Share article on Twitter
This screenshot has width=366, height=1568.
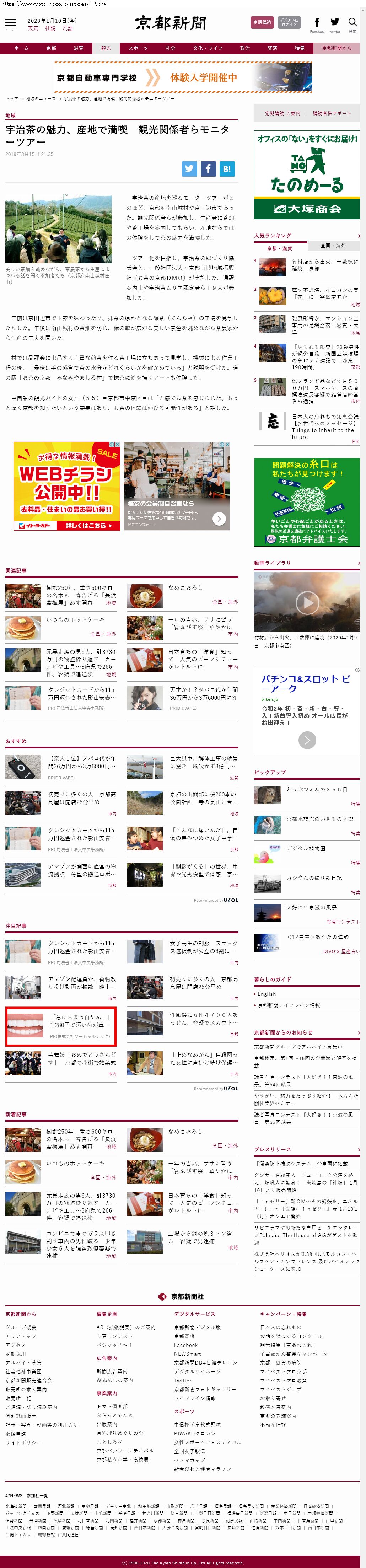coord(189,168)
